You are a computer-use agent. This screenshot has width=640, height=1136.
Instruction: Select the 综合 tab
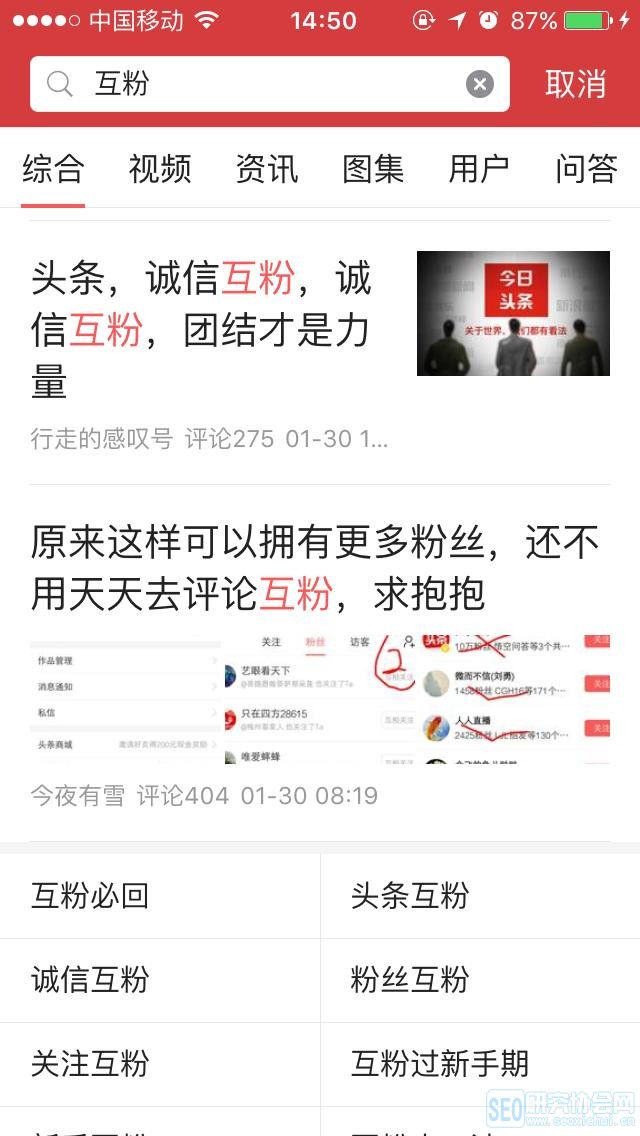53,169
